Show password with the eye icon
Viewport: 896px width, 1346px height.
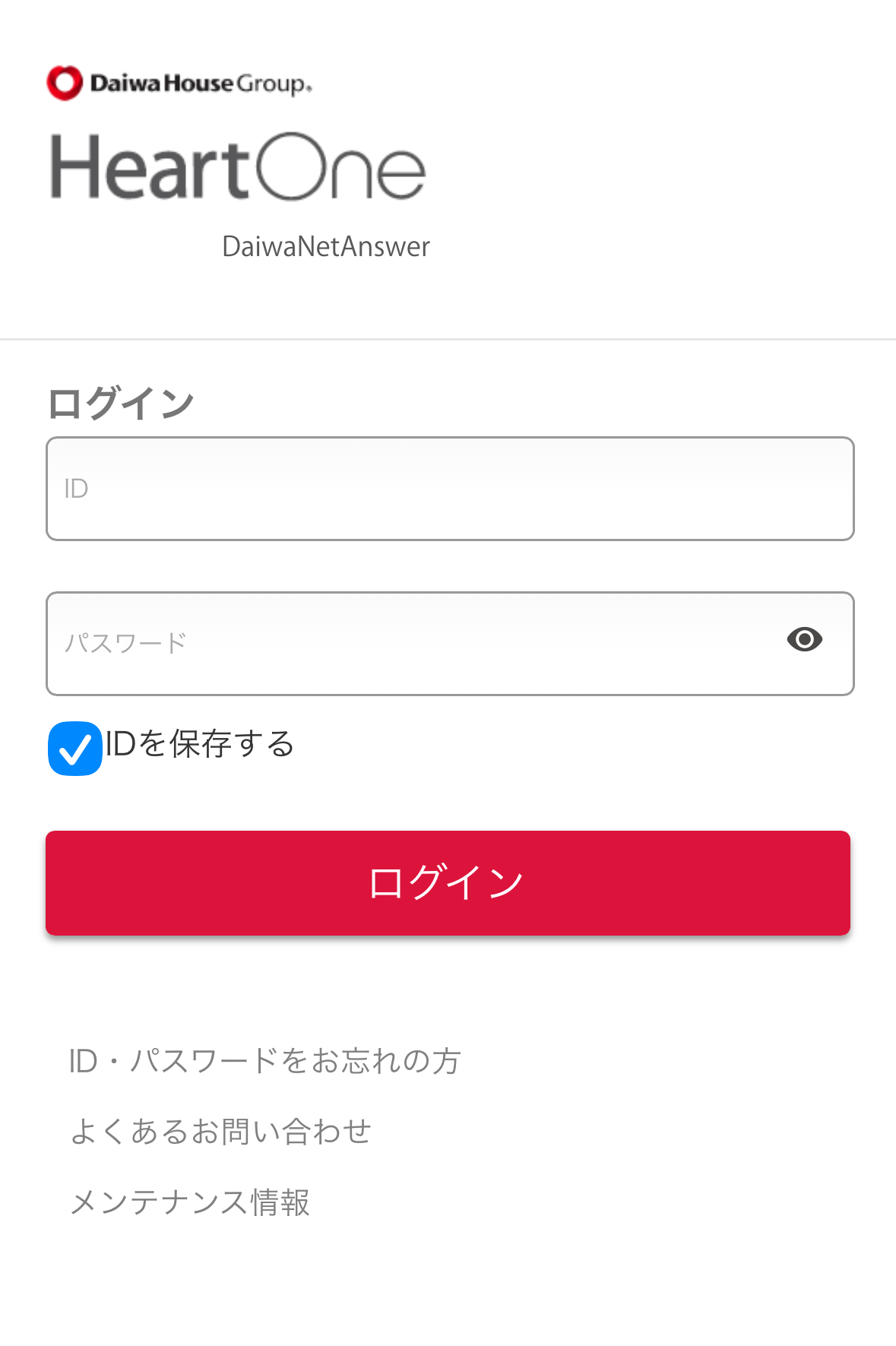pos(804,639)
